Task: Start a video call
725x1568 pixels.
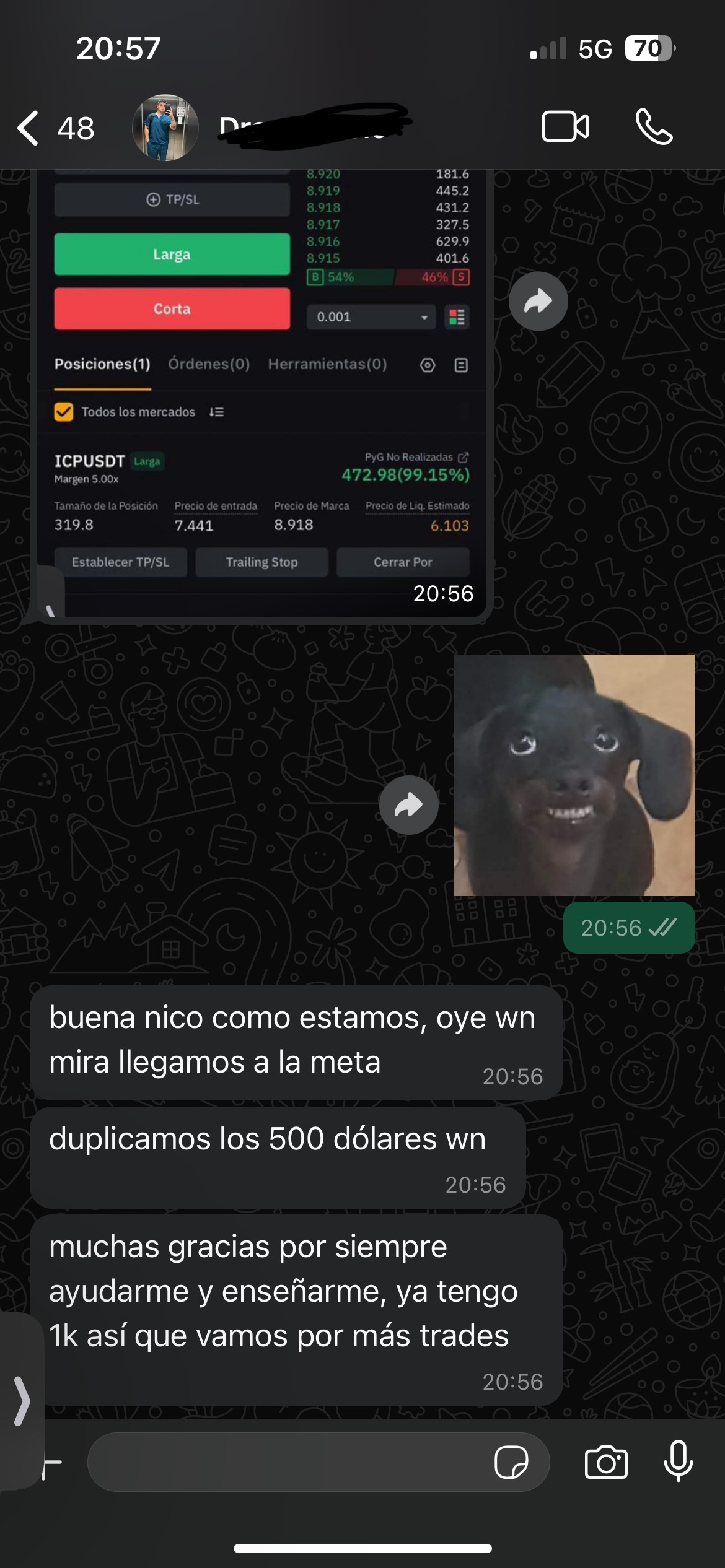Action: tap(565, 127)
